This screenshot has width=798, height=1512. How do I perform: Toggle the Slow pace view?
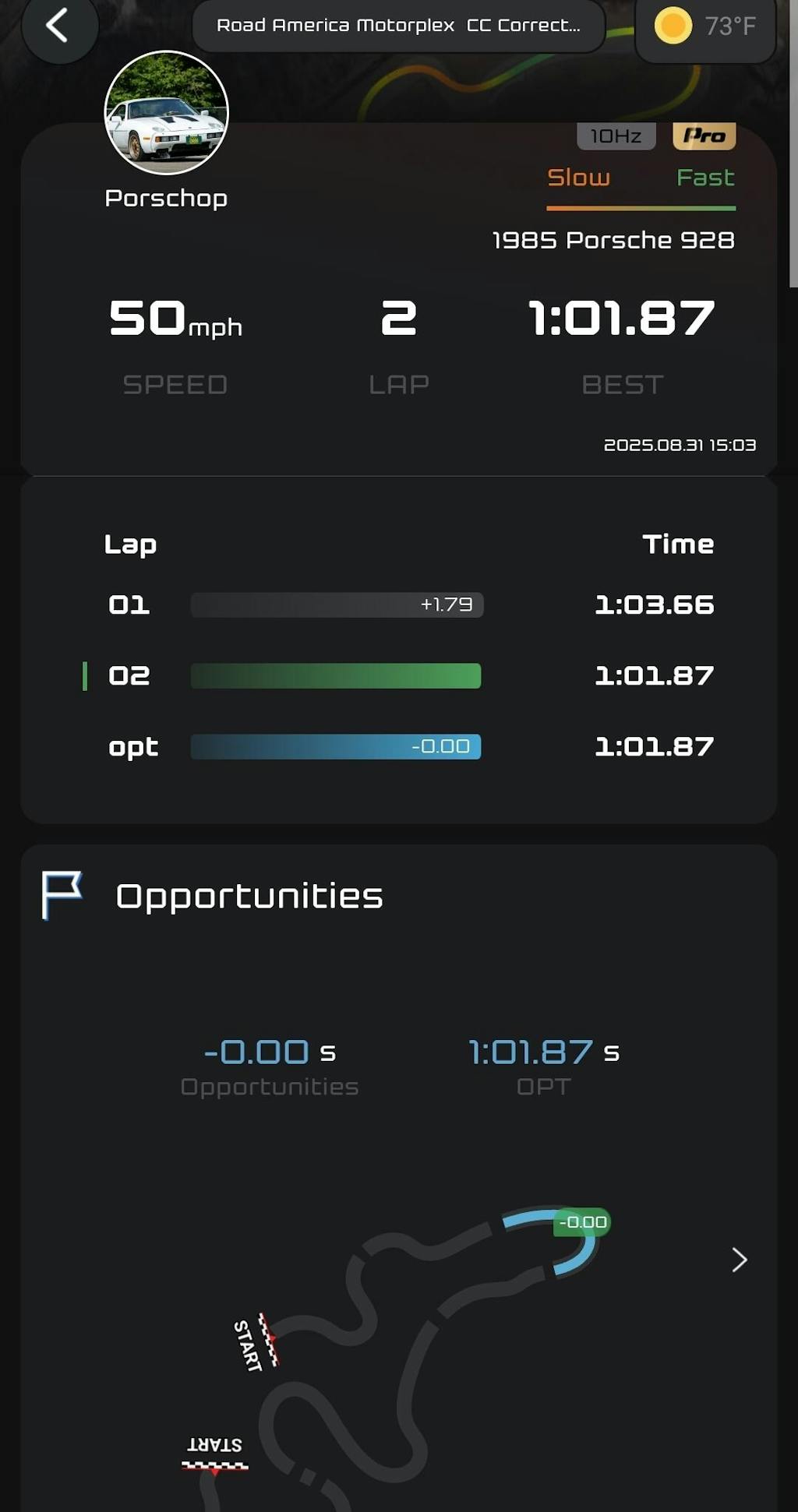[x=577, y=178]
